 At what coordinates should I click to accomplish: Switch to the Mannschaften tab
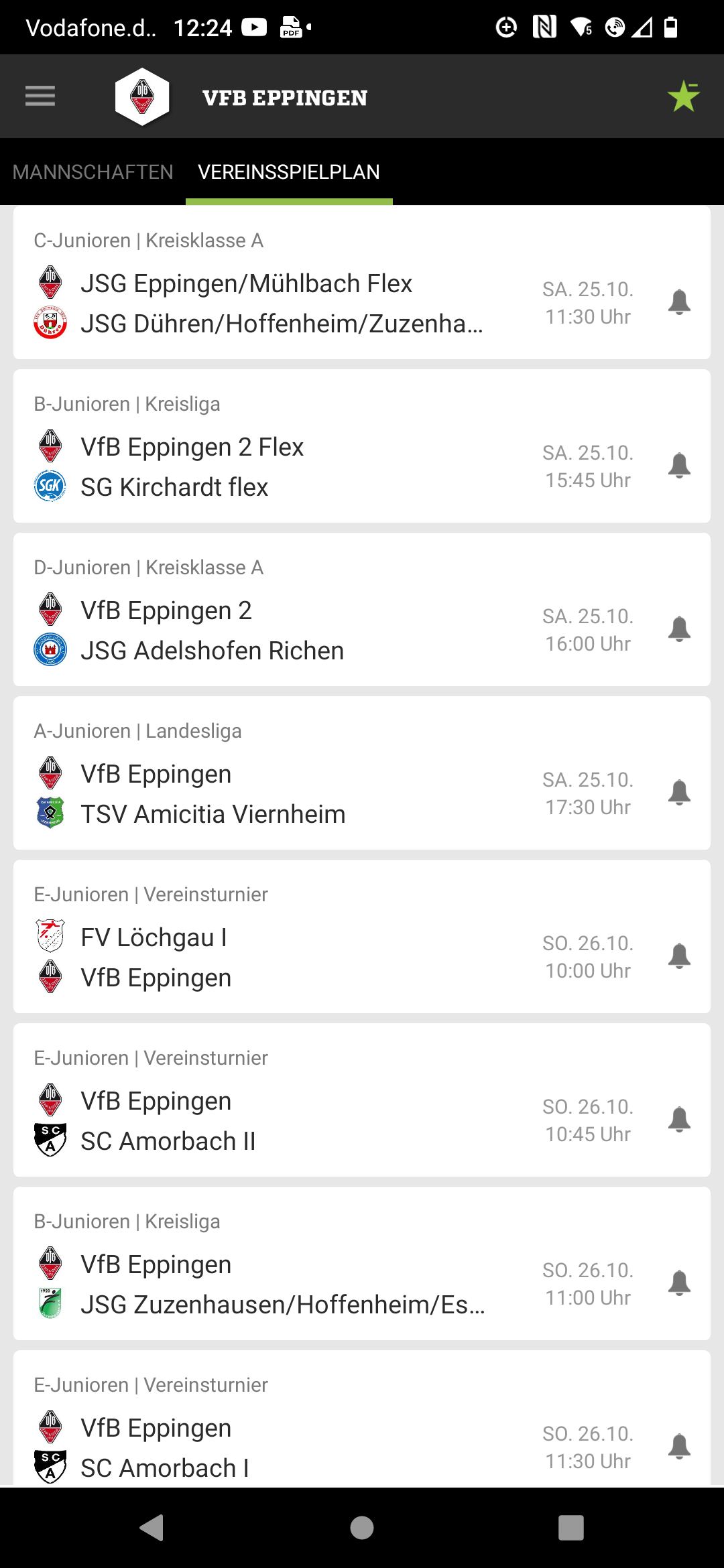click(x=93, y=172)
